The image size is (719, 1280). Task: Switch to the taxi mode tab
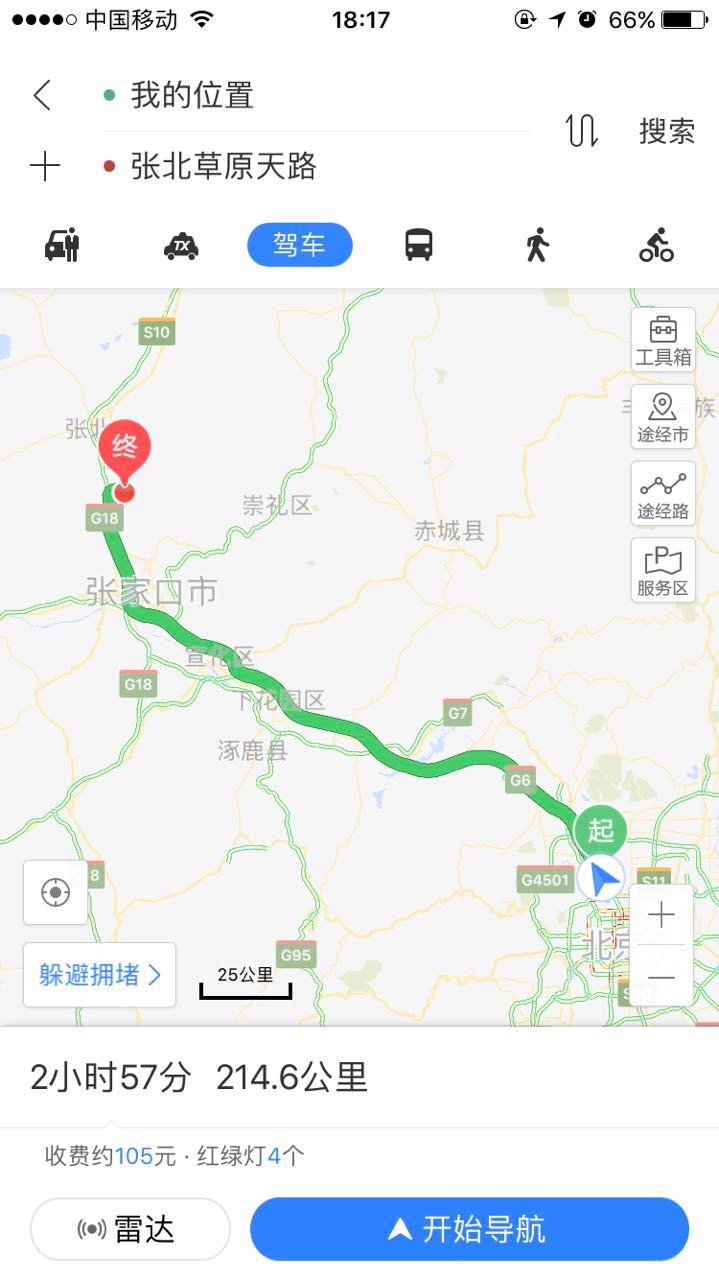click(x=181, y=245)
